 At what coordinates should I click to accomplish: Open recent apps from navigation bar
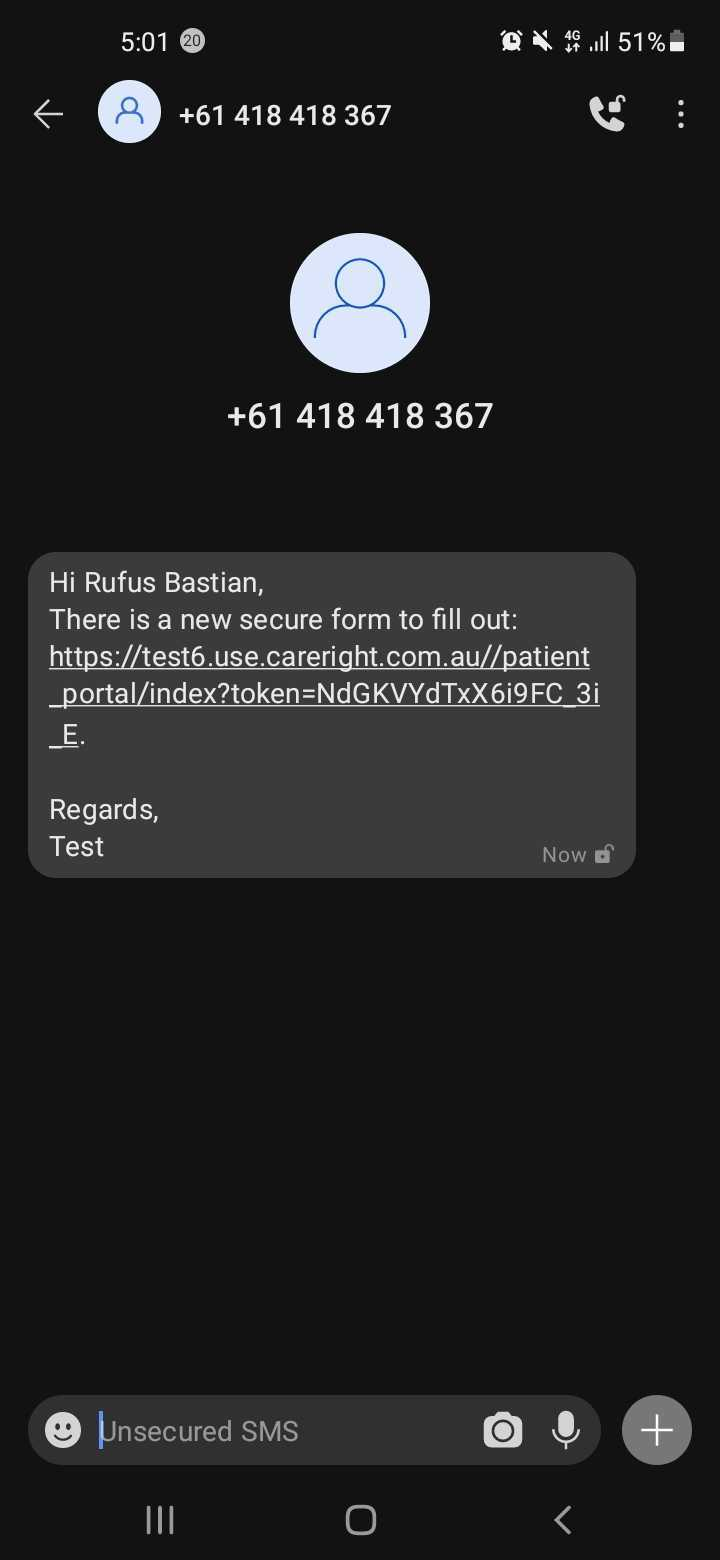point(160,1520)
